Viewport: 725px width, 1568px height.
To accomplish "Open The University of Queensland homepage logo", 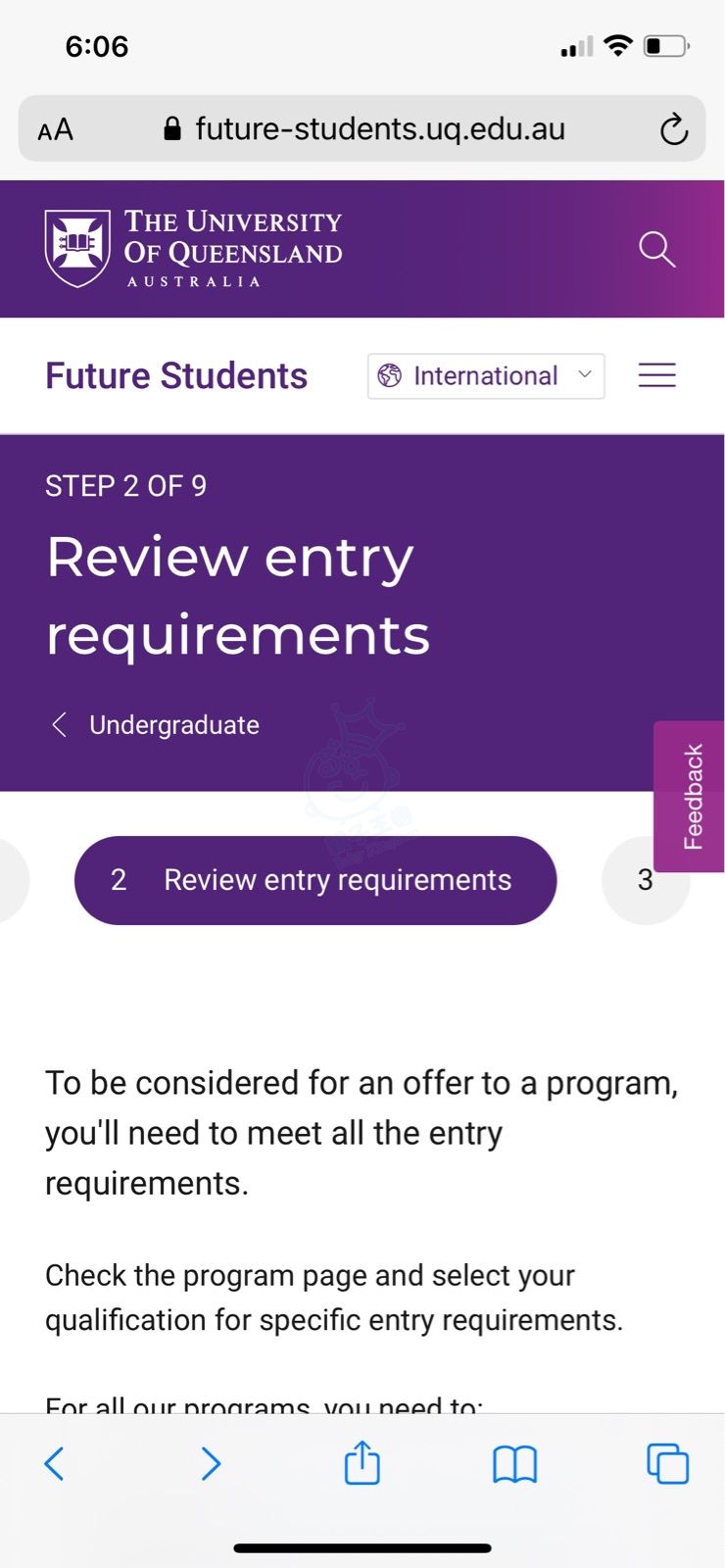I will point(194,249).
